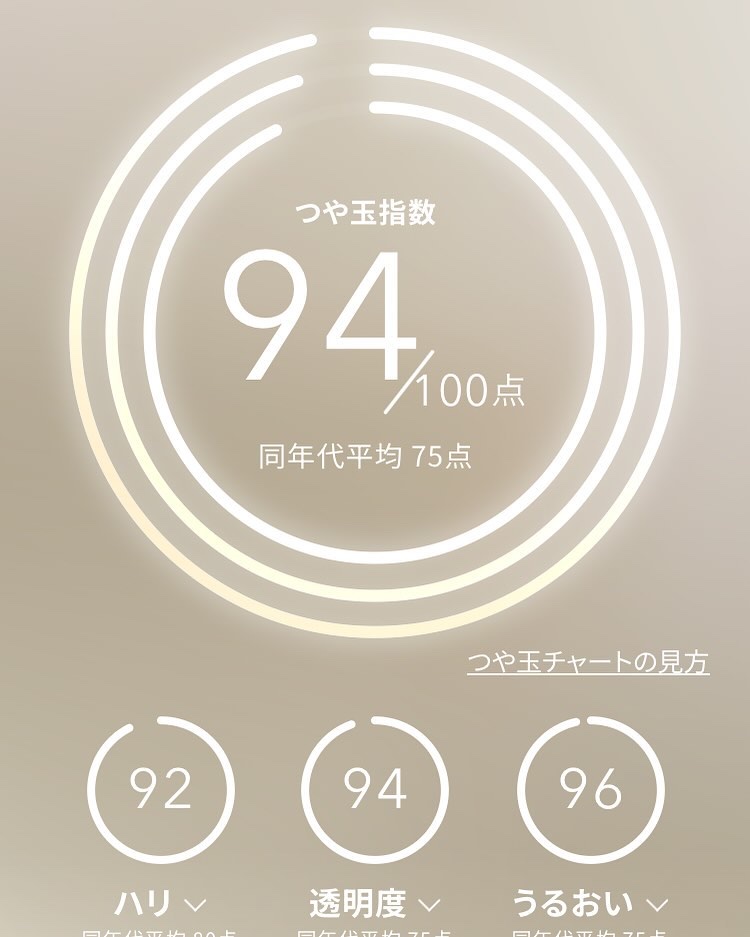Expand the うるおい score details

pyautogui.click(x=656, y=905)
